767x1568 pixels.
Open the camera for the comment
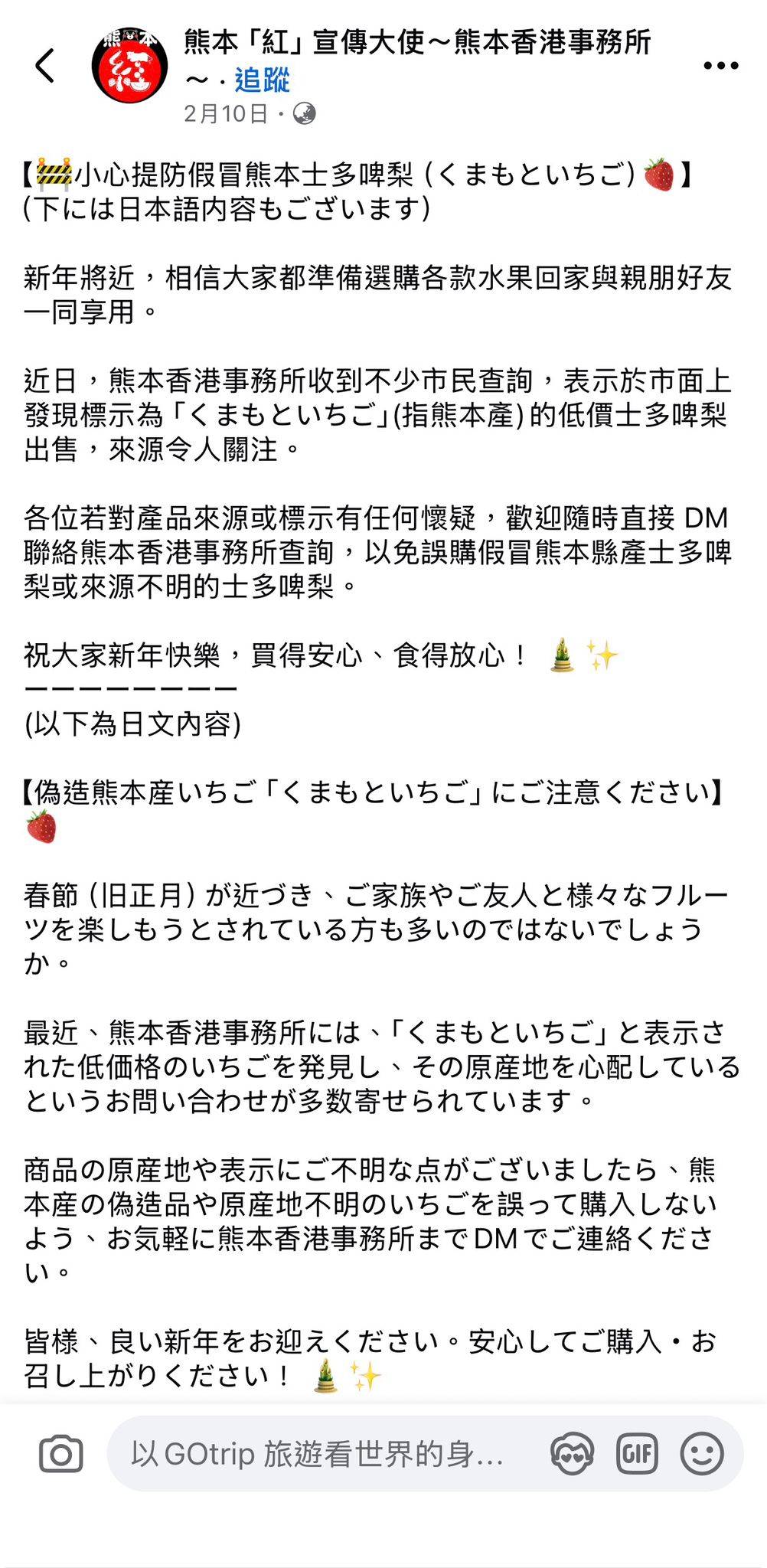(60, 1454)
